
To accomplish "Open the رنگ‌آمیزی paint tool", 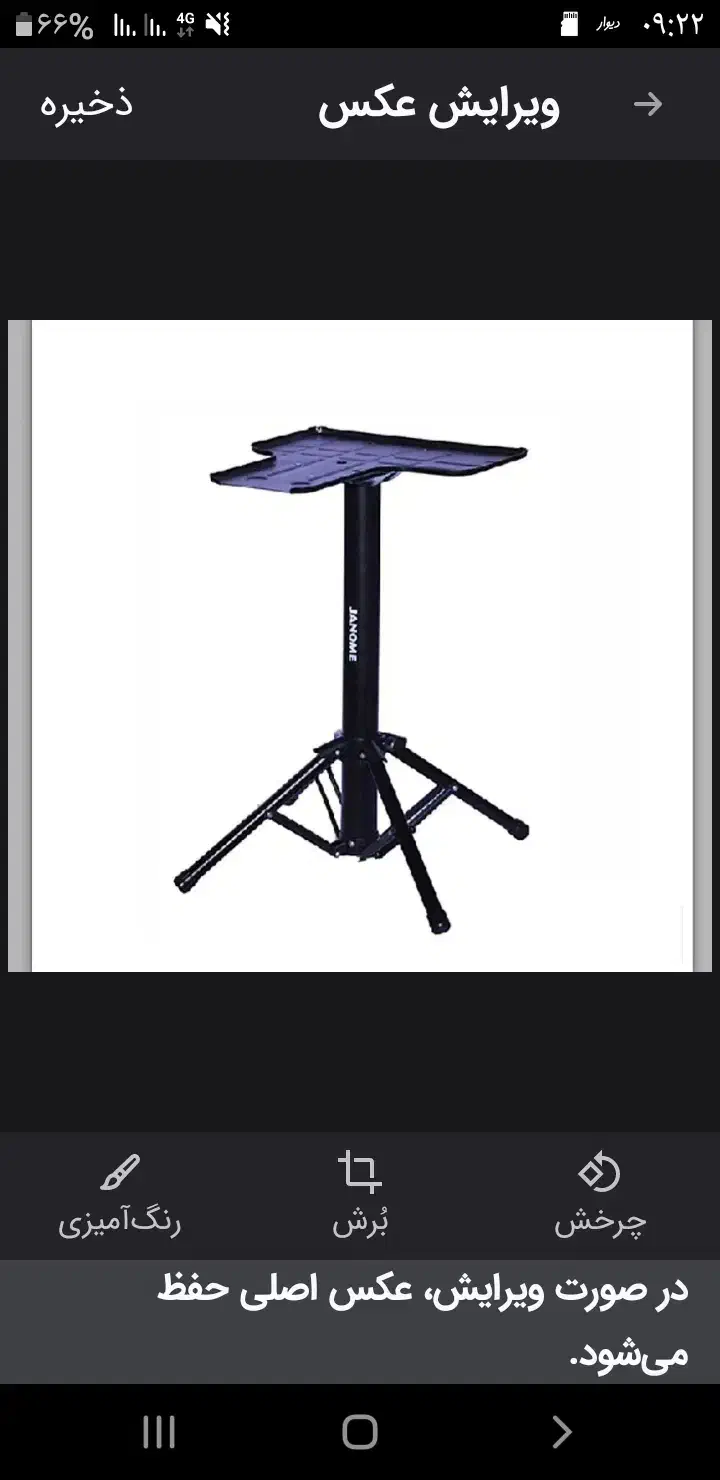I will pyautogui.click(x=119, y=1194).
